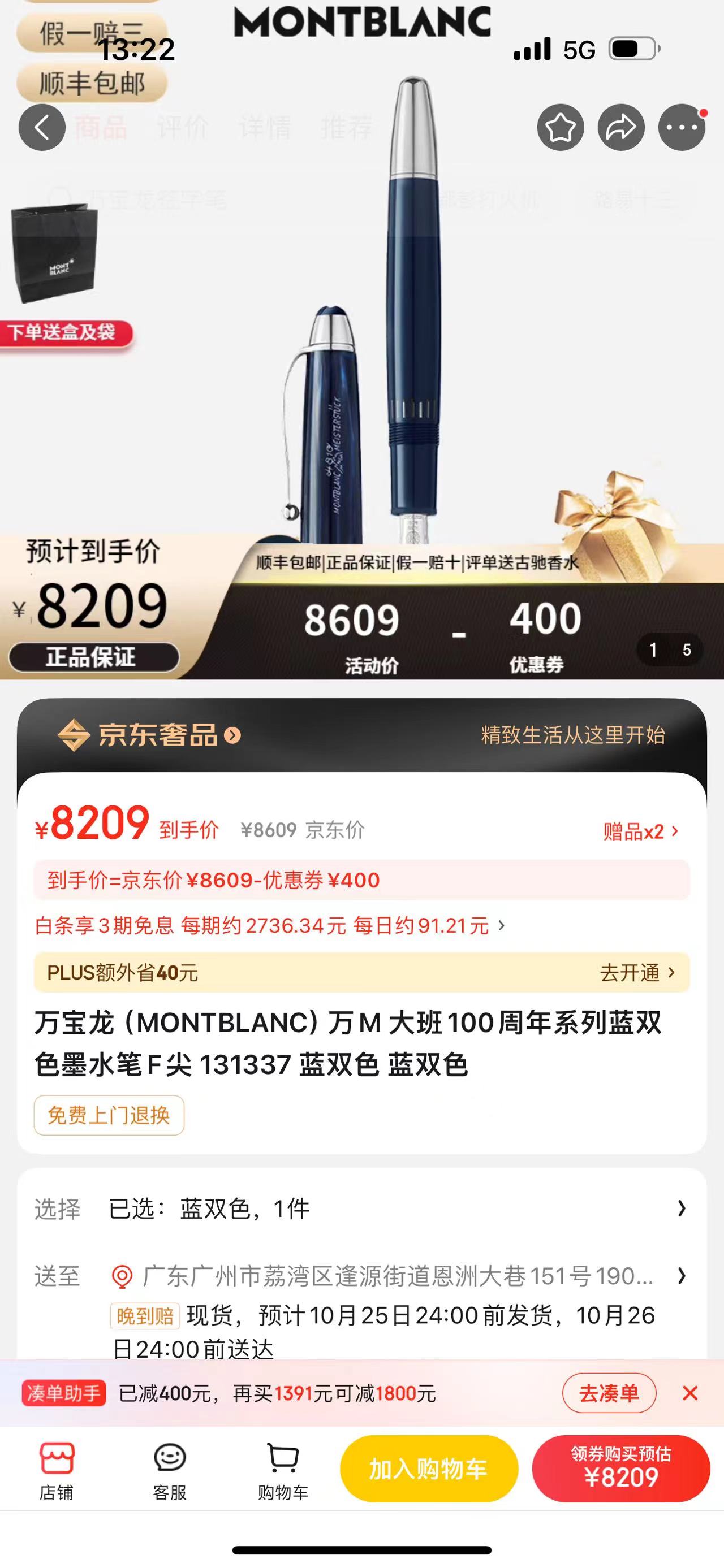Open the three-dot overflow menu
The height and width of the screenshot is (1568, 724).
coord(682,128)
